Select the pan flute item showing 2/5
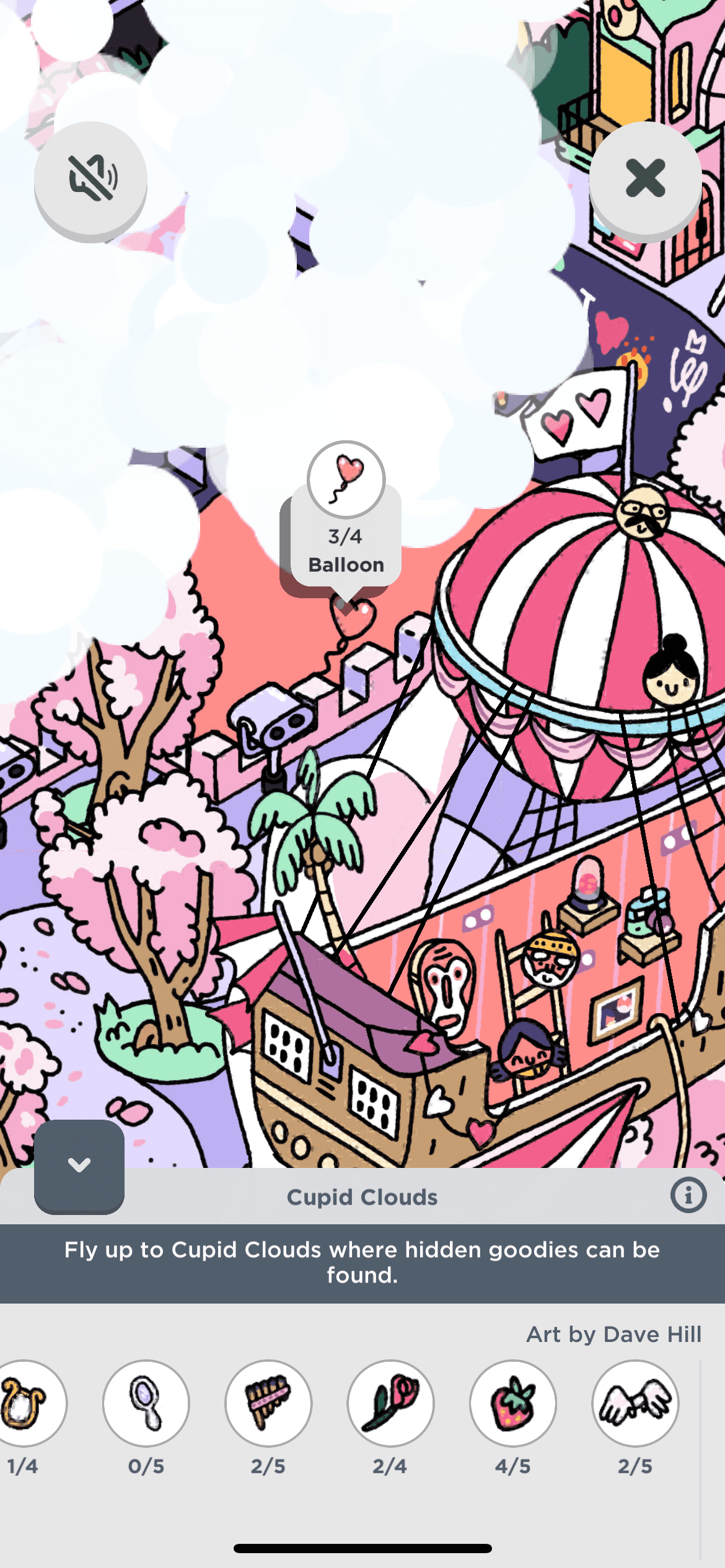Screen dimensions: 725x1568 coord(268,1403)
